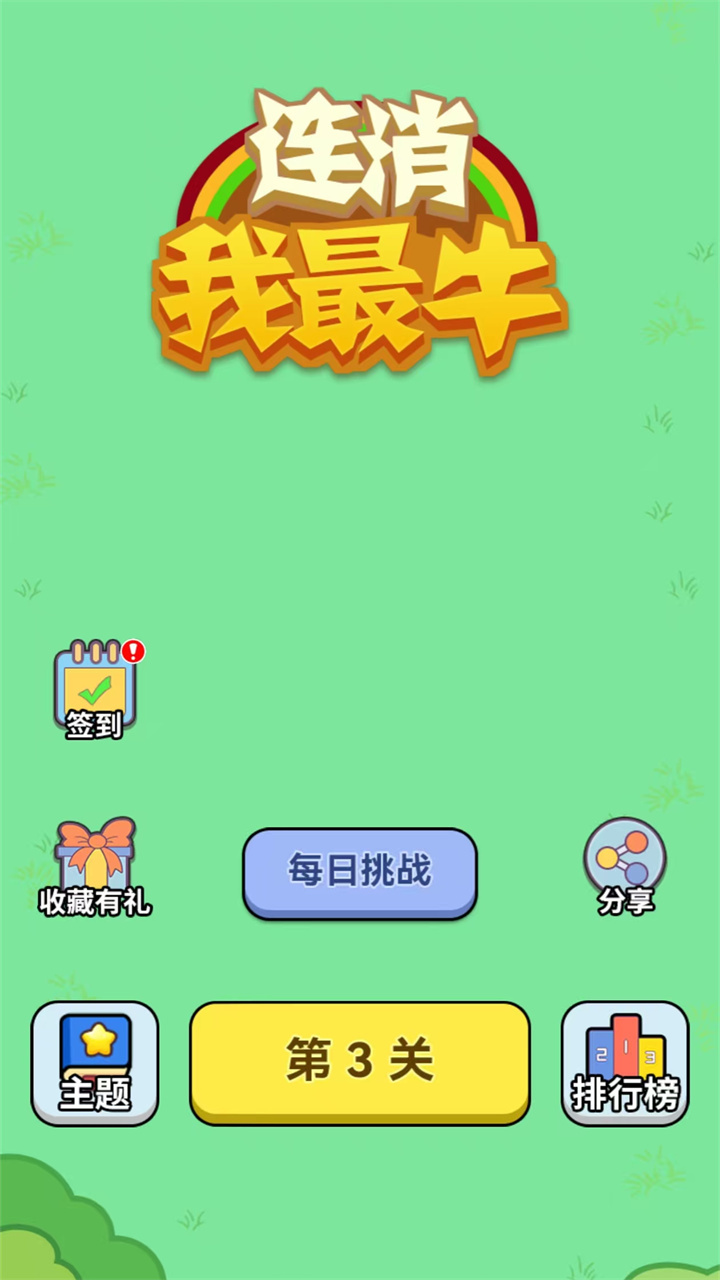Image resolution: width=720 pixels, height=1280 pixels.
Task: Start the 每日挑战 daily challenge
Action: (360, 871)
